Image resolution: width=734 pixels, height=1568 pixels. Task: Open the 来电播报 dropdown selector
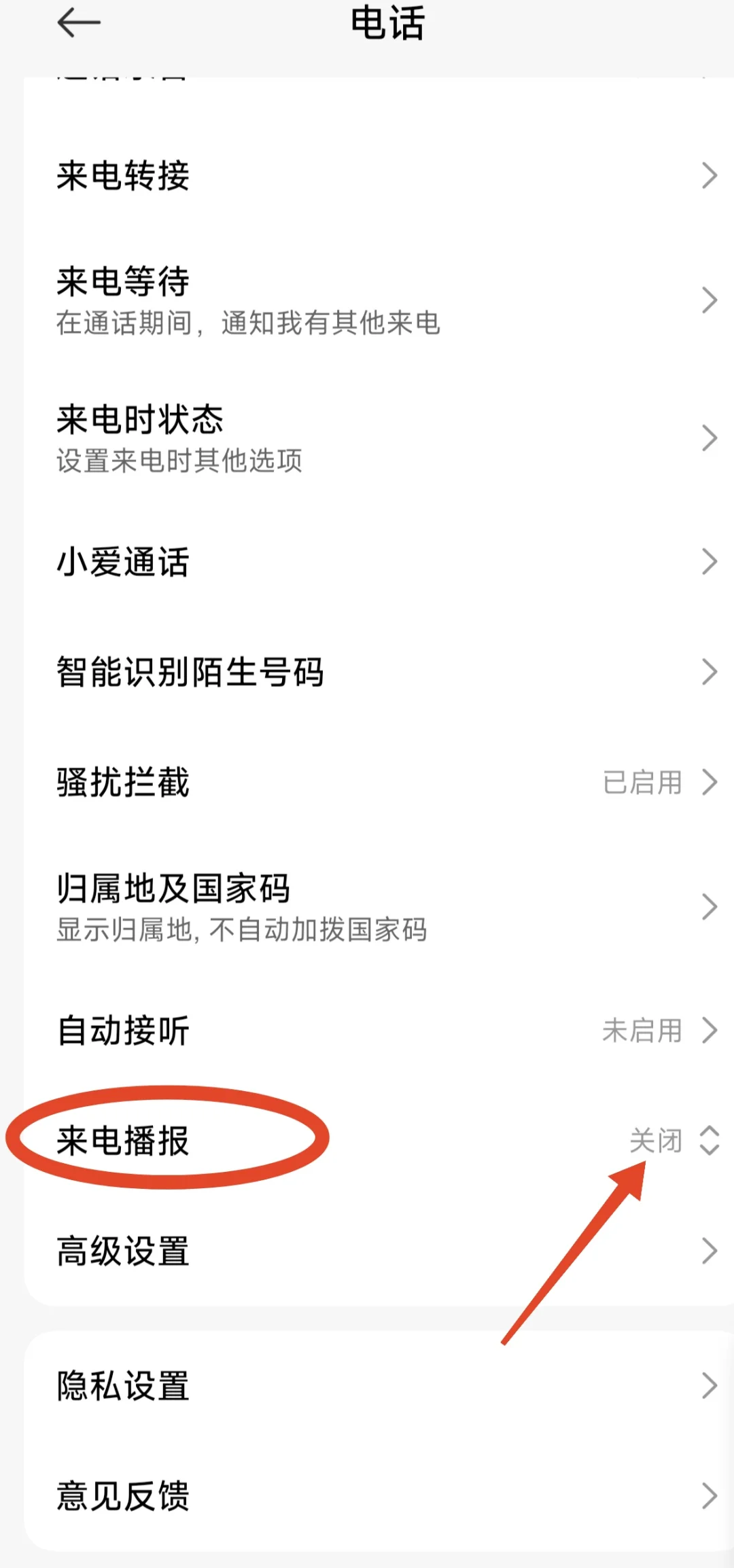pyautogui.click(x=710, y=1141)
